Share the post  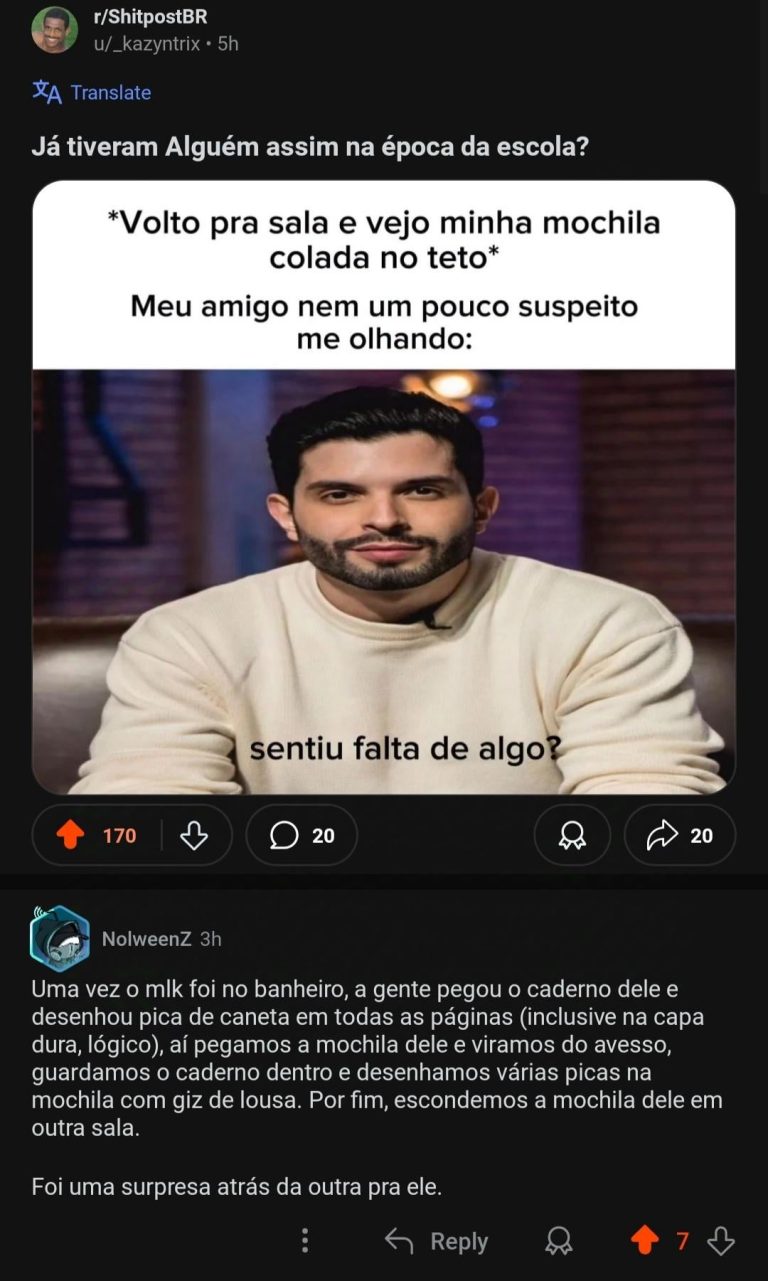[x=680, y=835]
